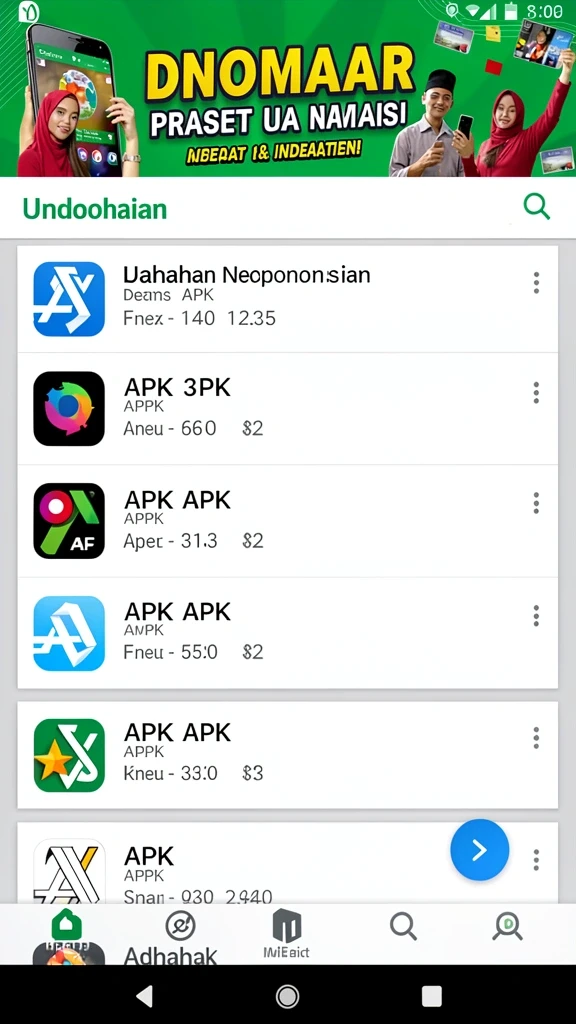
Task: Open overflow menu for APK 3PK
Action: click(x=536, y=392)
